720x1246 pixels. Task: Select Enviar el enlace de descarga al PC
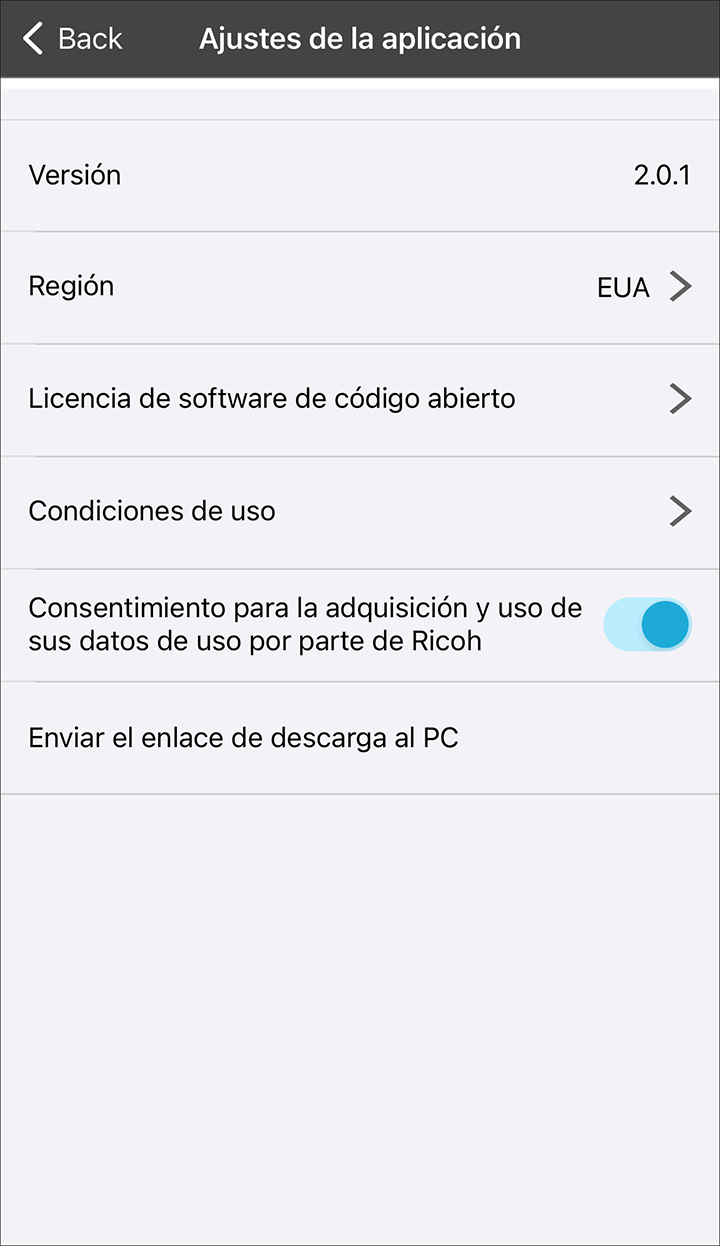click(360, 738)
